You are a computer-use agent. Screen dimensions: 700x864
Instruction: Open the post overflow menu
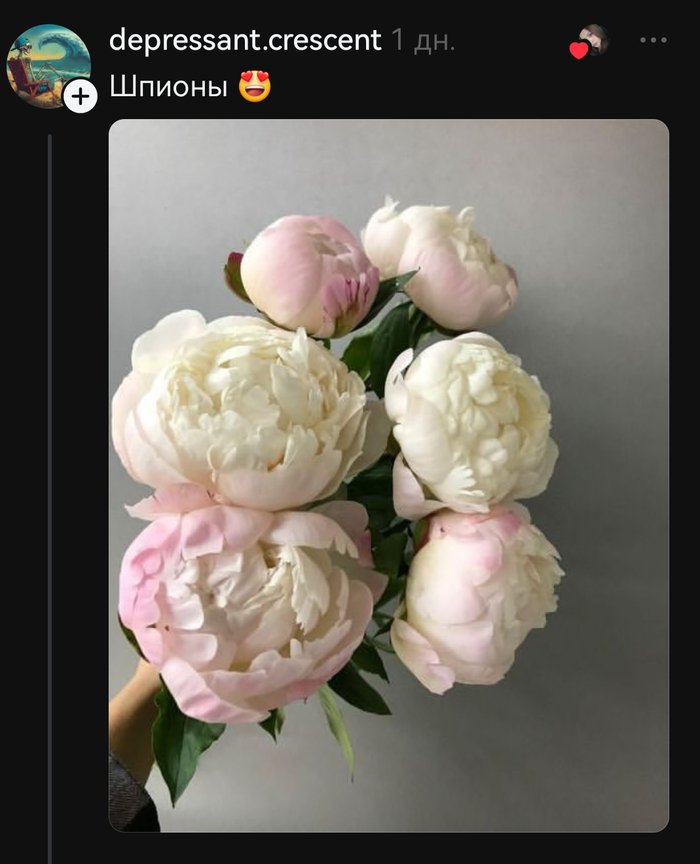[652, 41]
